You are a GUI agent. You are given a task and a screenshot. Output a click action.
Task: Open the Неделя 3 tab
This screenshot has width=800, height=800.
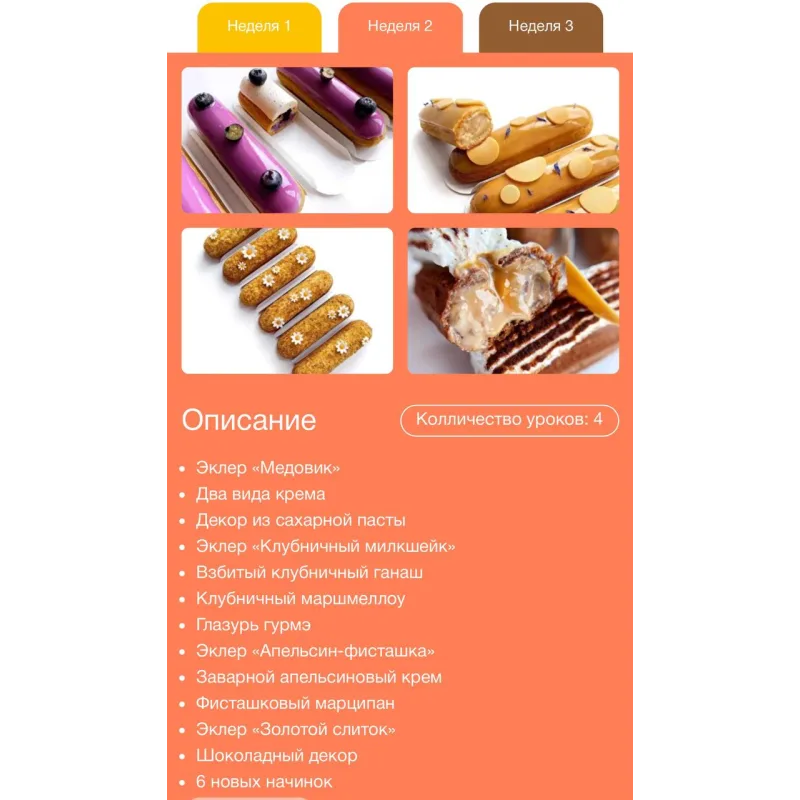click(x=541, y=27)
